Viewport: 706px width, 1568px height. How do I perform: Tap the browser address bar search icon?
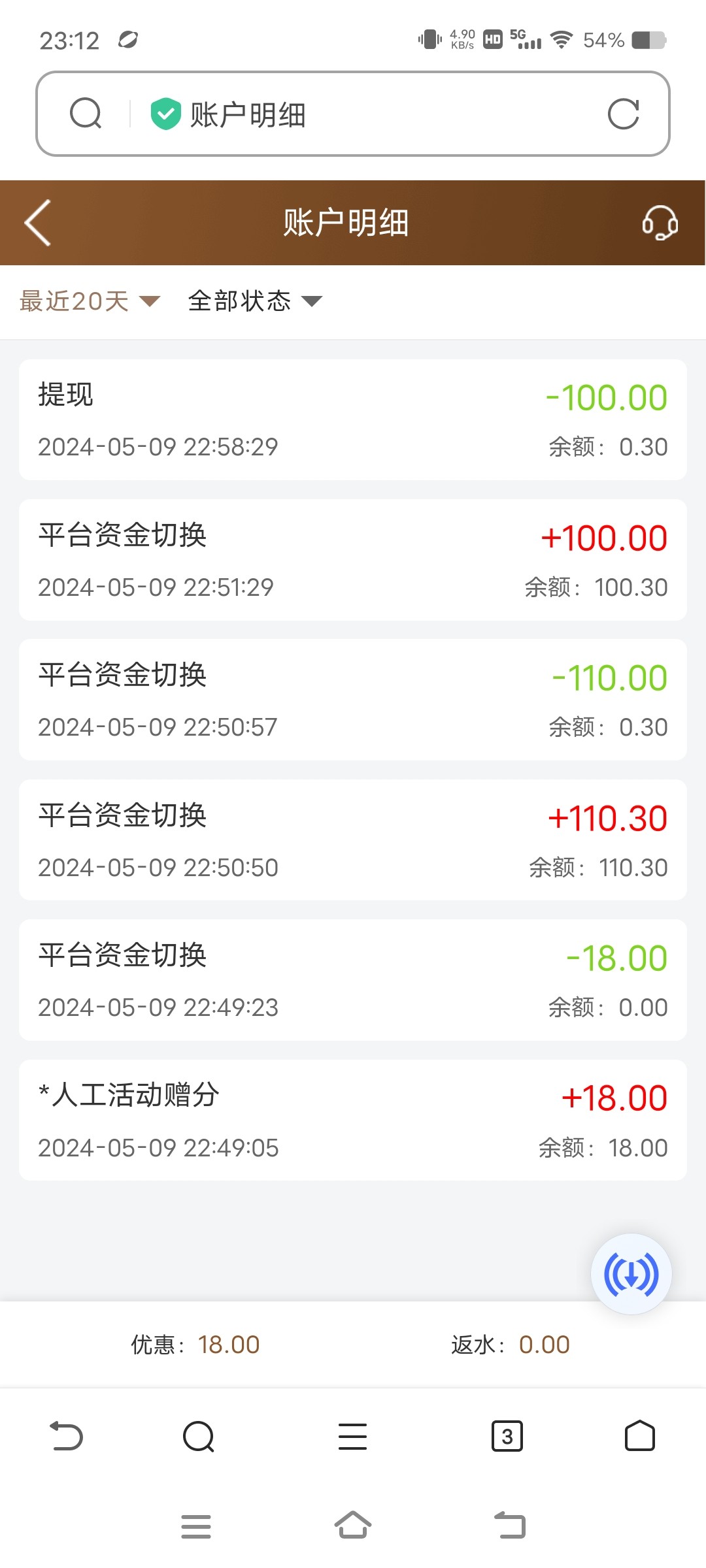click(x=86, y=114)
